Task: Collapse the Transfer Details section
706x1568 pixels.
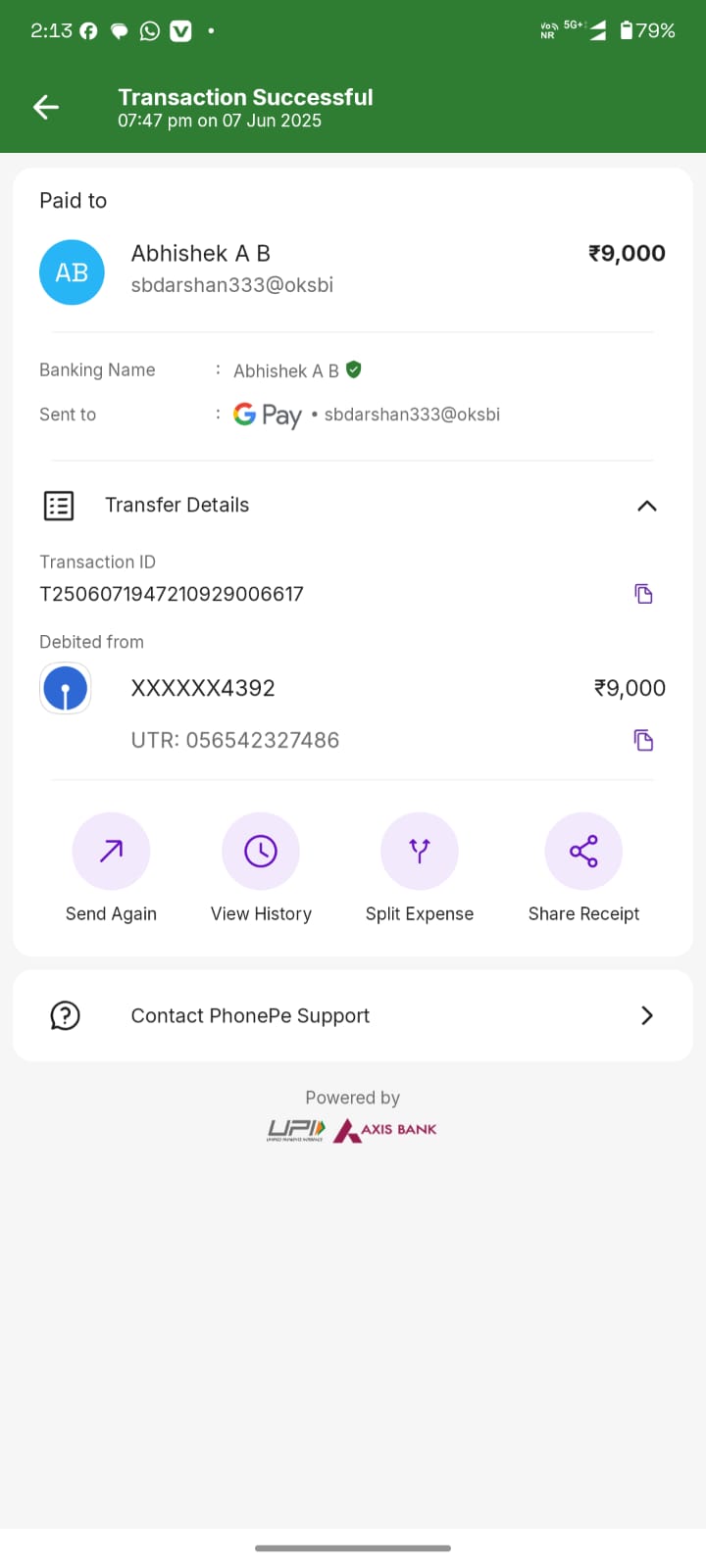Action: [x=646, y=506]
